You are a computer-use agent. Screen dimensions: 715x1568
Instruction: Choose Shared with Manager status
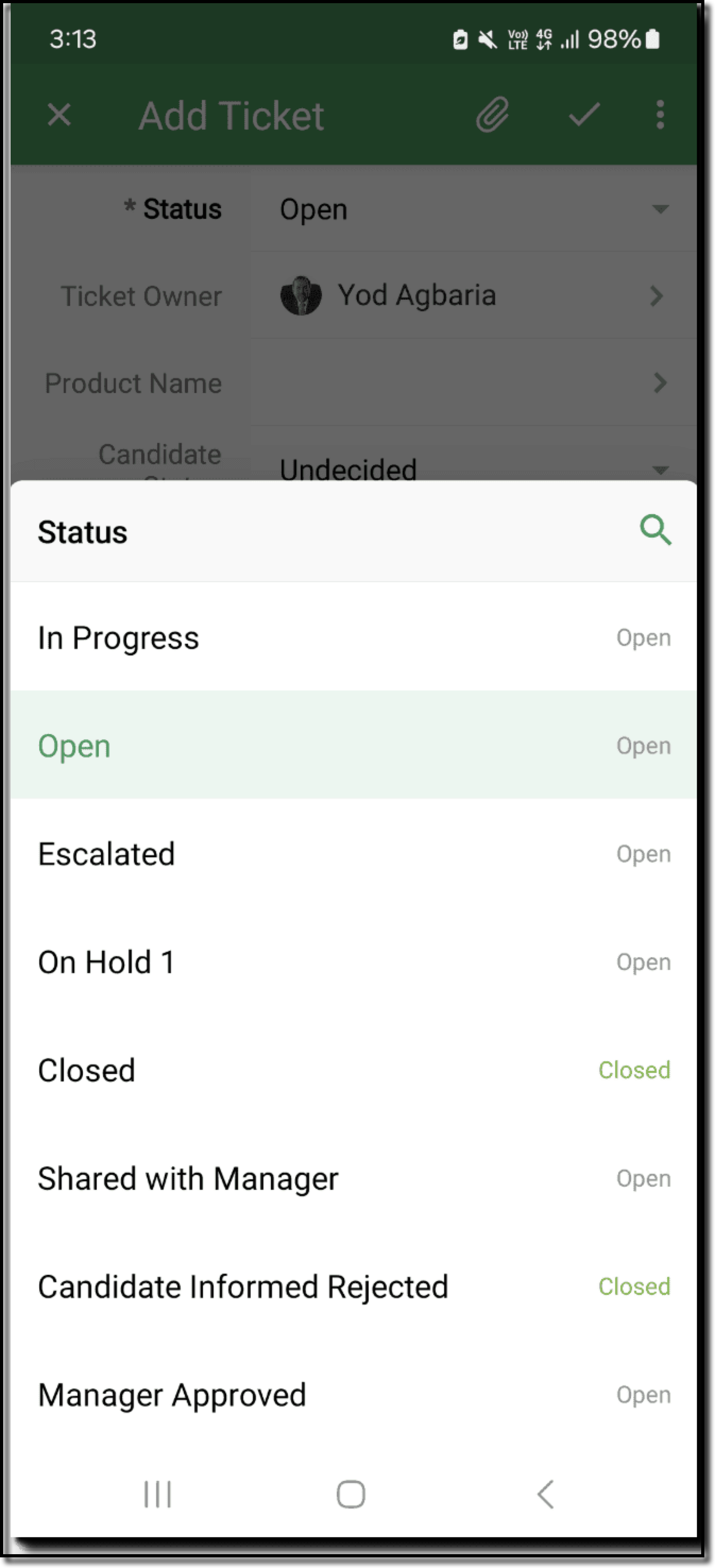click(x=353, y=1179)
